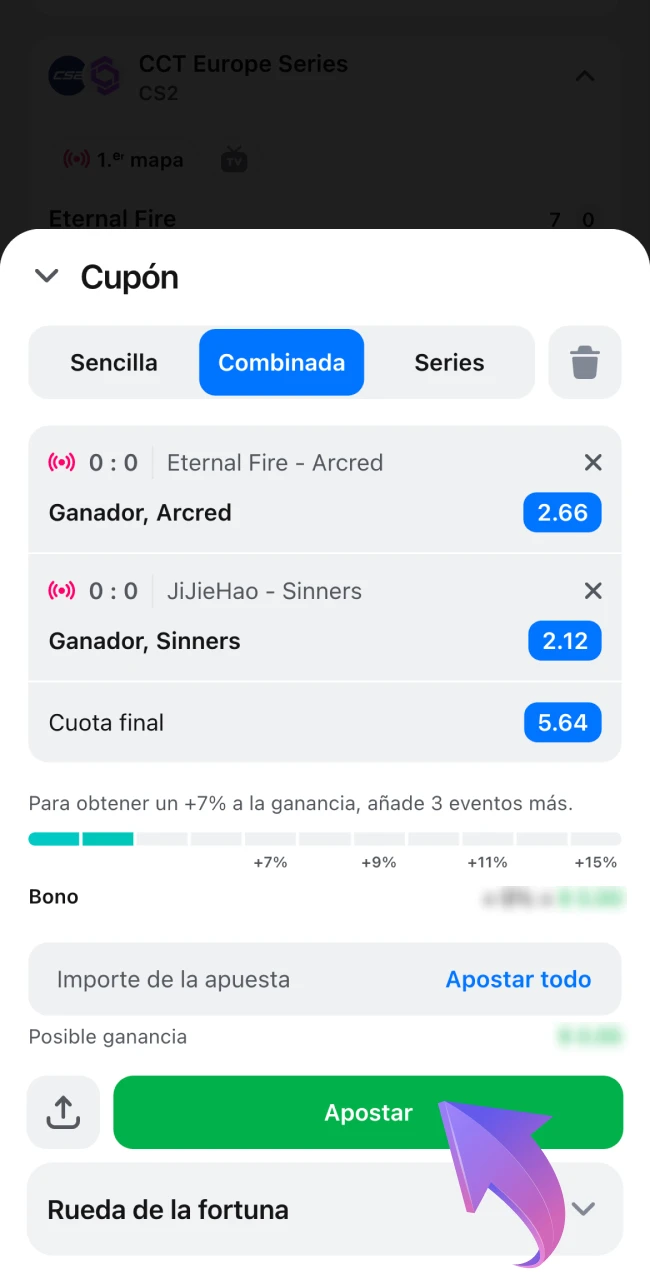Choose Apostar todo
Image resolution: width=650 pixels, height=1280 pixels.
(518, 979)
